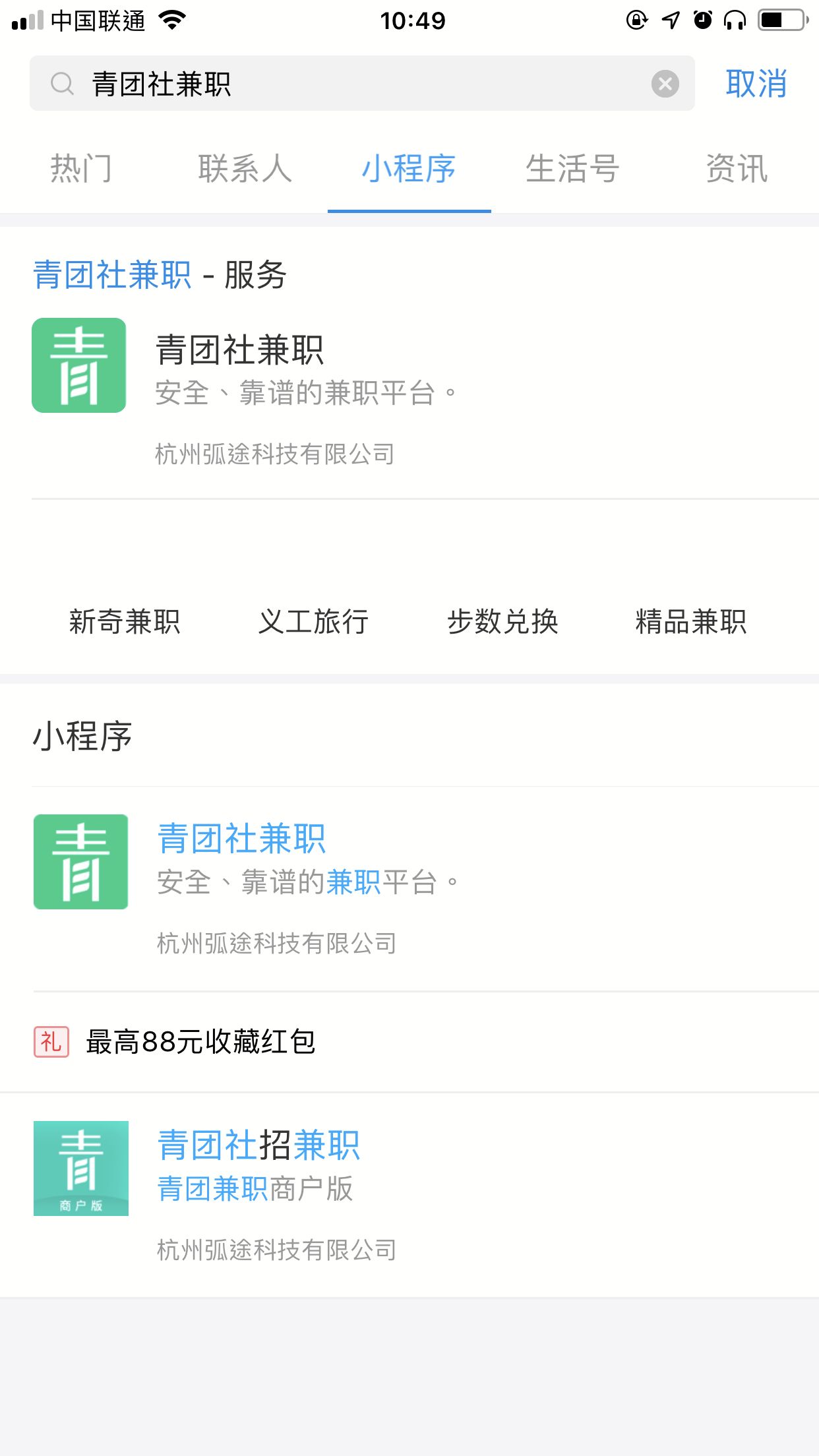Screen dimensions: 819x1456
Task: Select the 小程序 tab
Action: click(409, 169)
